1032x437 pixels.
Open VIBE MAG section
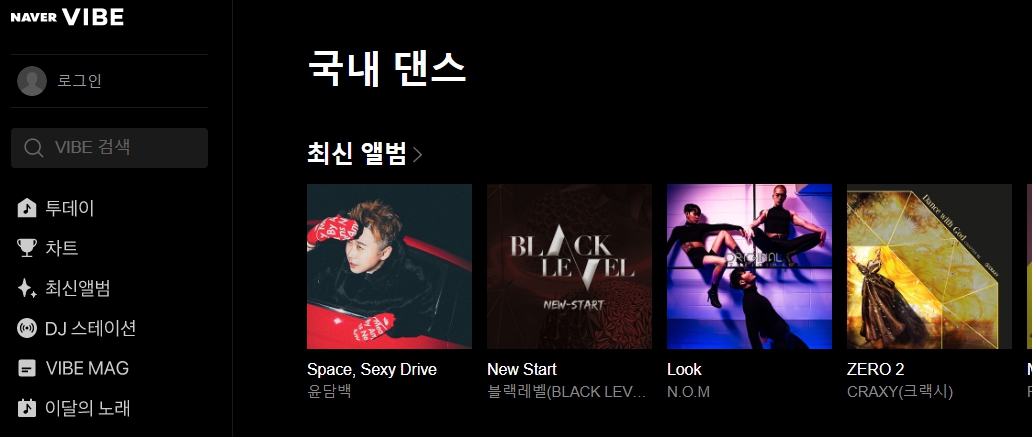(73, 368)
